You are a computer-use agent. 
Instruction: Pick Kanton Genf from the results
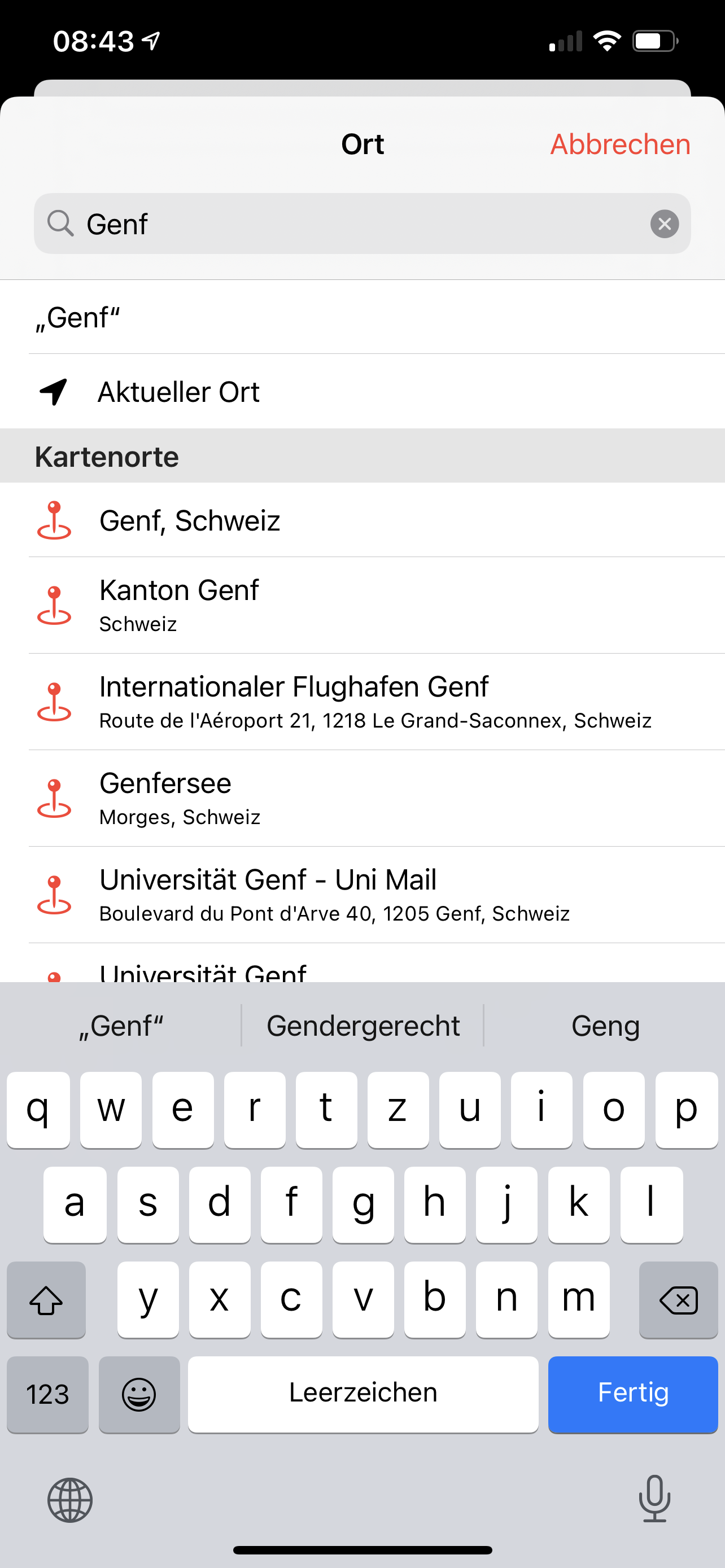[x=362, y=605]
